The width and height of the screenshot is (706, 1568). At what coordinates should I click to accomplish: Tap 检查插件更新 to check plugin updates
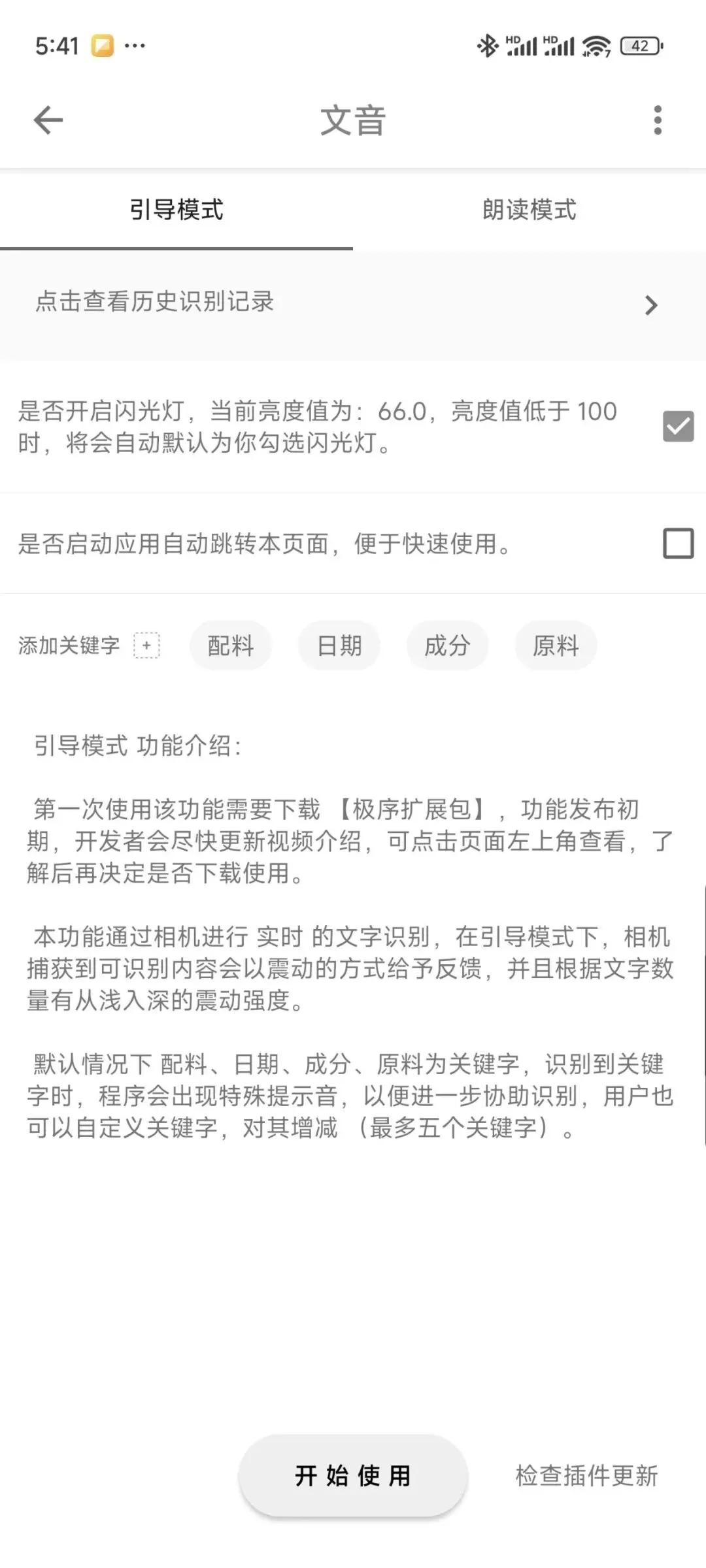(586, 1476)
